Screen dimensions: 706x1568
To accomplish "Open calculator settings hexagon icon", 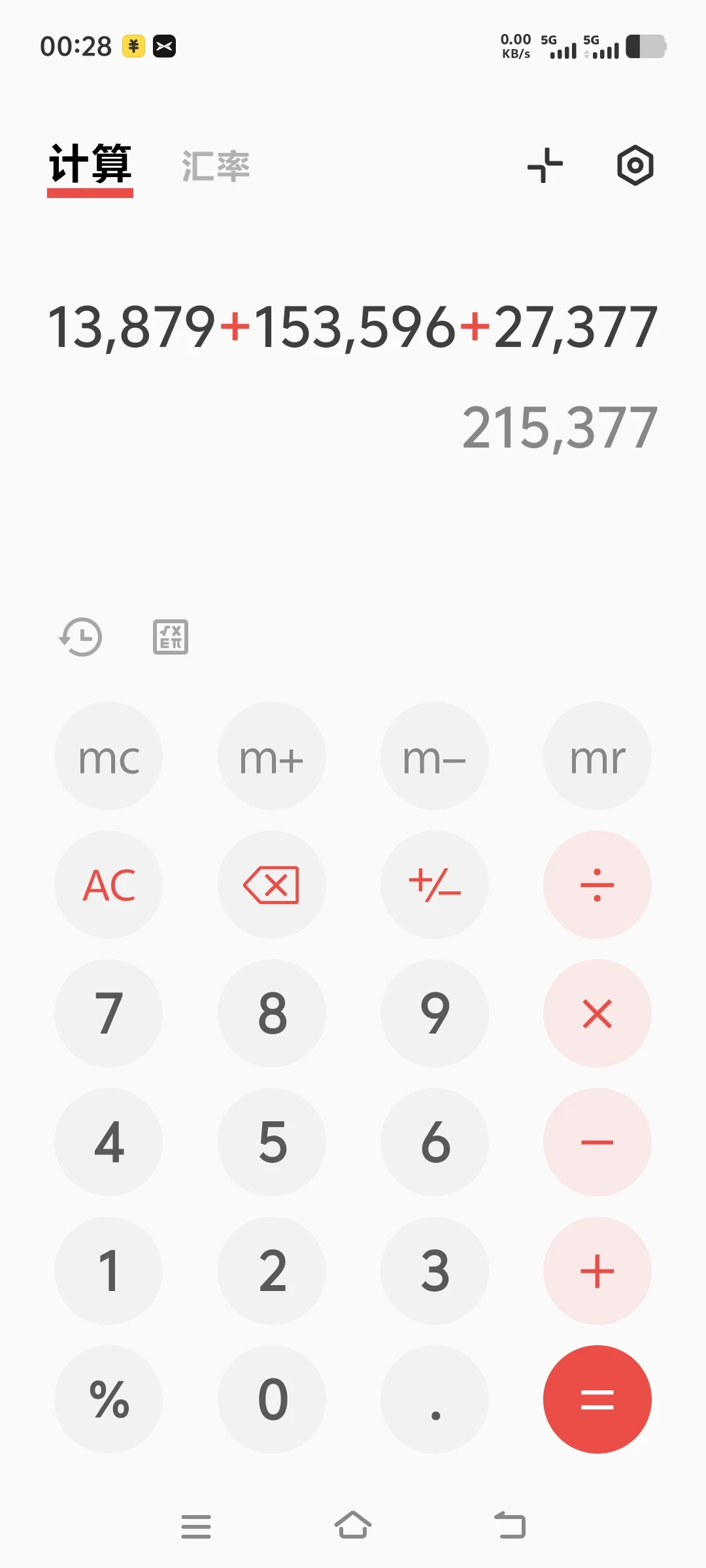I will (635, 165).
